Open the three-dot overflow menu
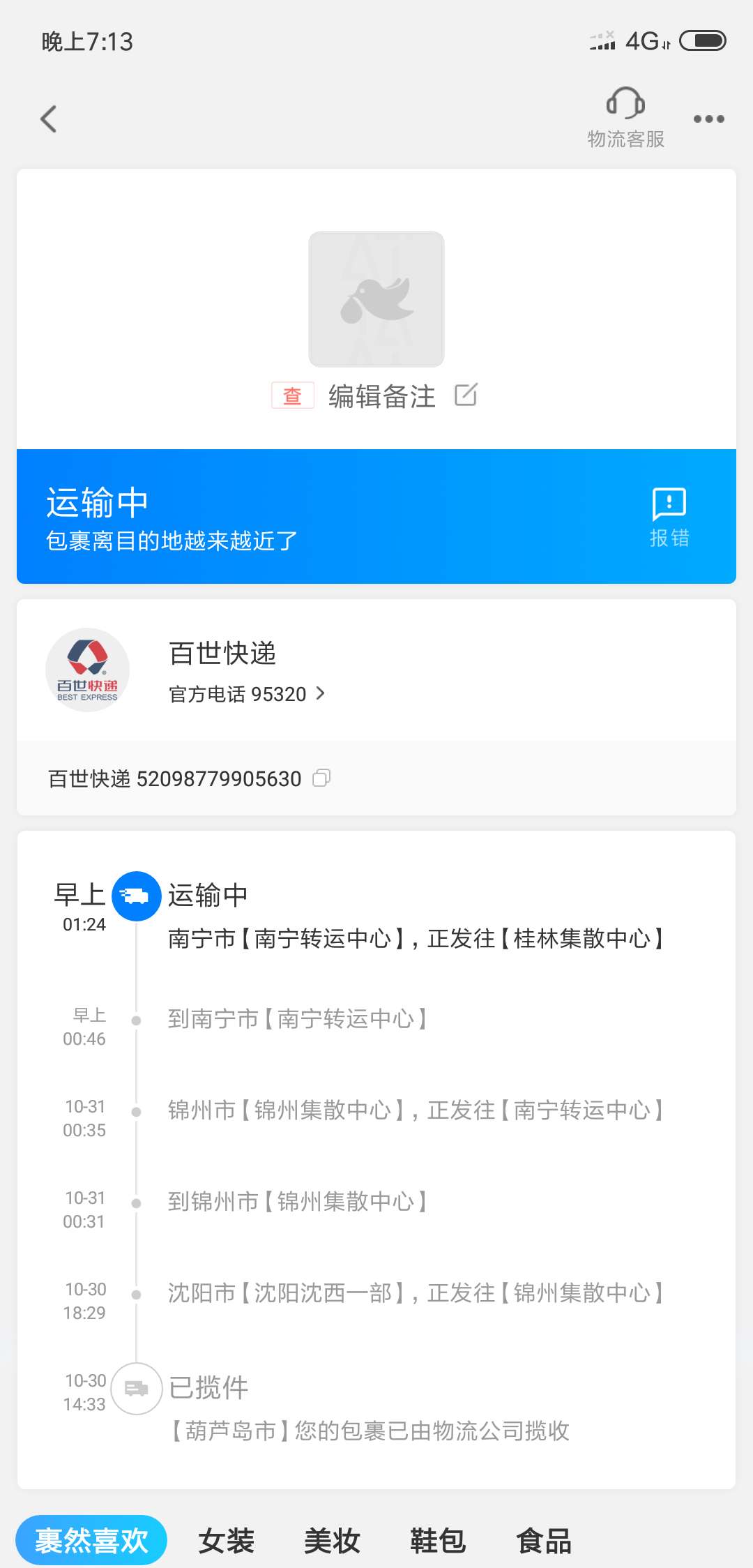The height and width of the screenshot is (1568, 753). (x=708, y=119)
